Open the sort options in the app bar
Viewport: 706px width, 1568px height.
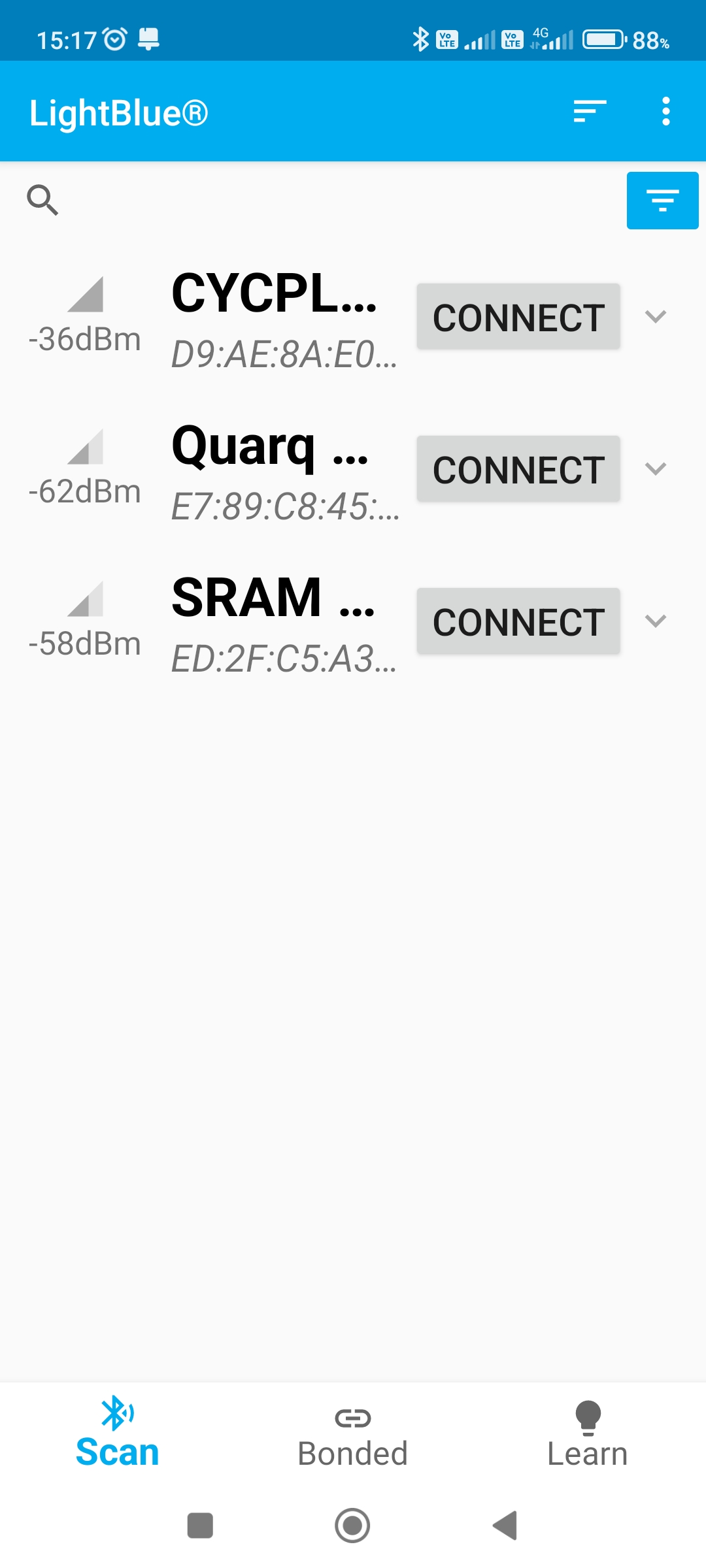pyautogui.click(x=590, y=111)
